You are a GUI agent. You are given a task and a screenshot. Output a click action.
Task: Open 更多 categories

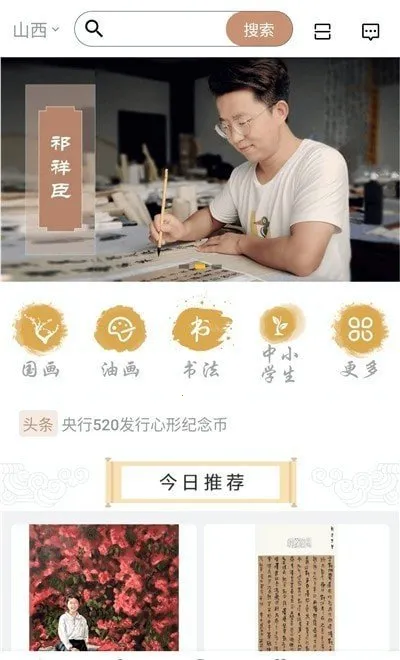tap(360, 341)
